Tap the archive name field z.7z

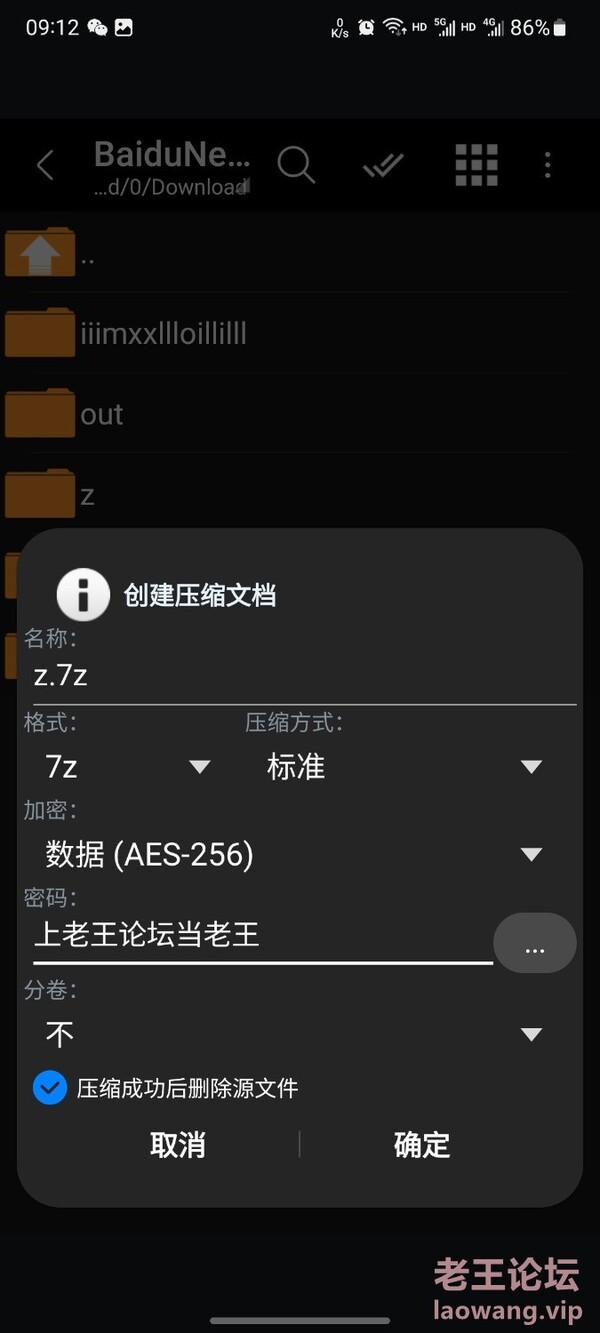(300, 677)
